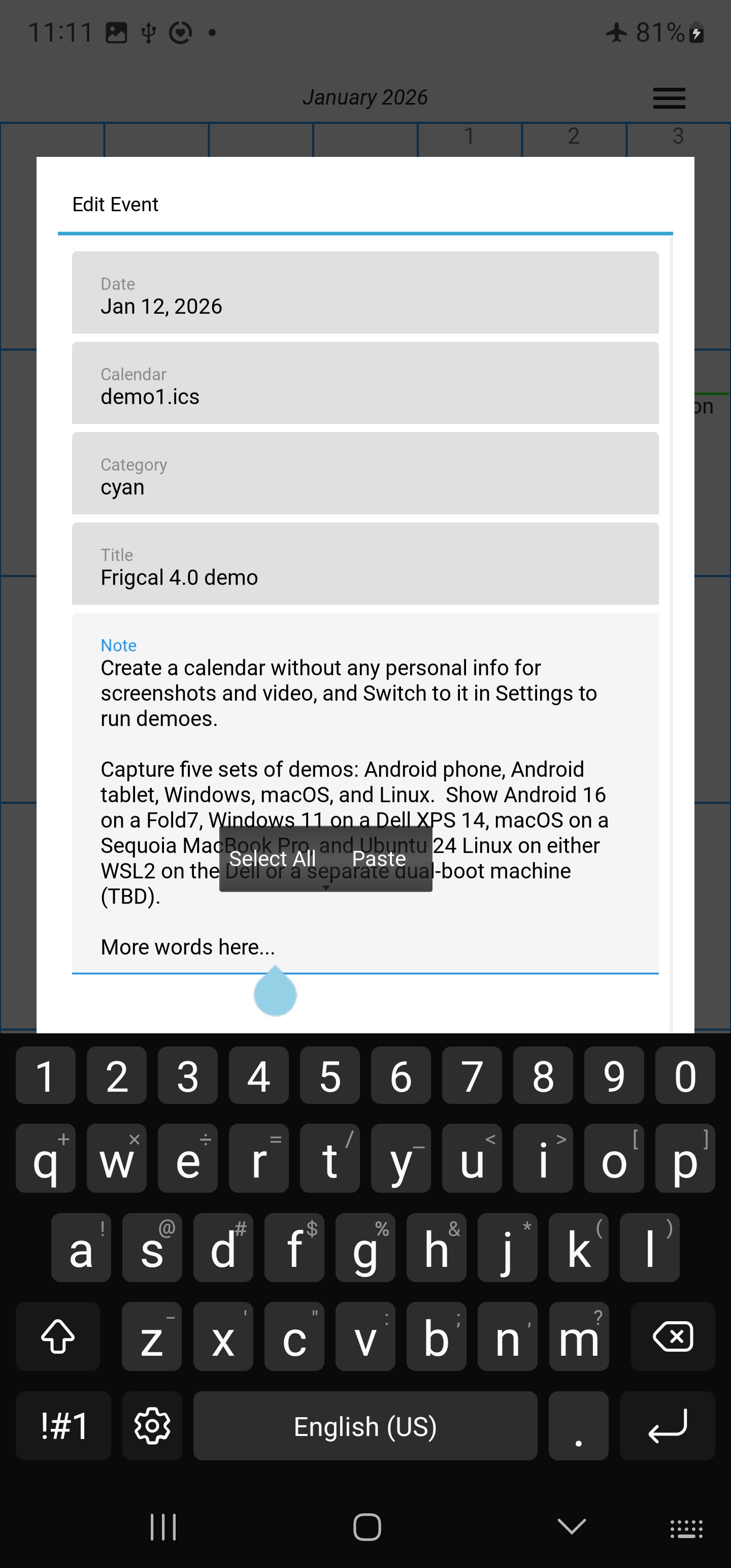The width and height of the screenshot is (731, 1568).
Task: Tap the shift key on keyboard
Action: tap(58, 1336)
